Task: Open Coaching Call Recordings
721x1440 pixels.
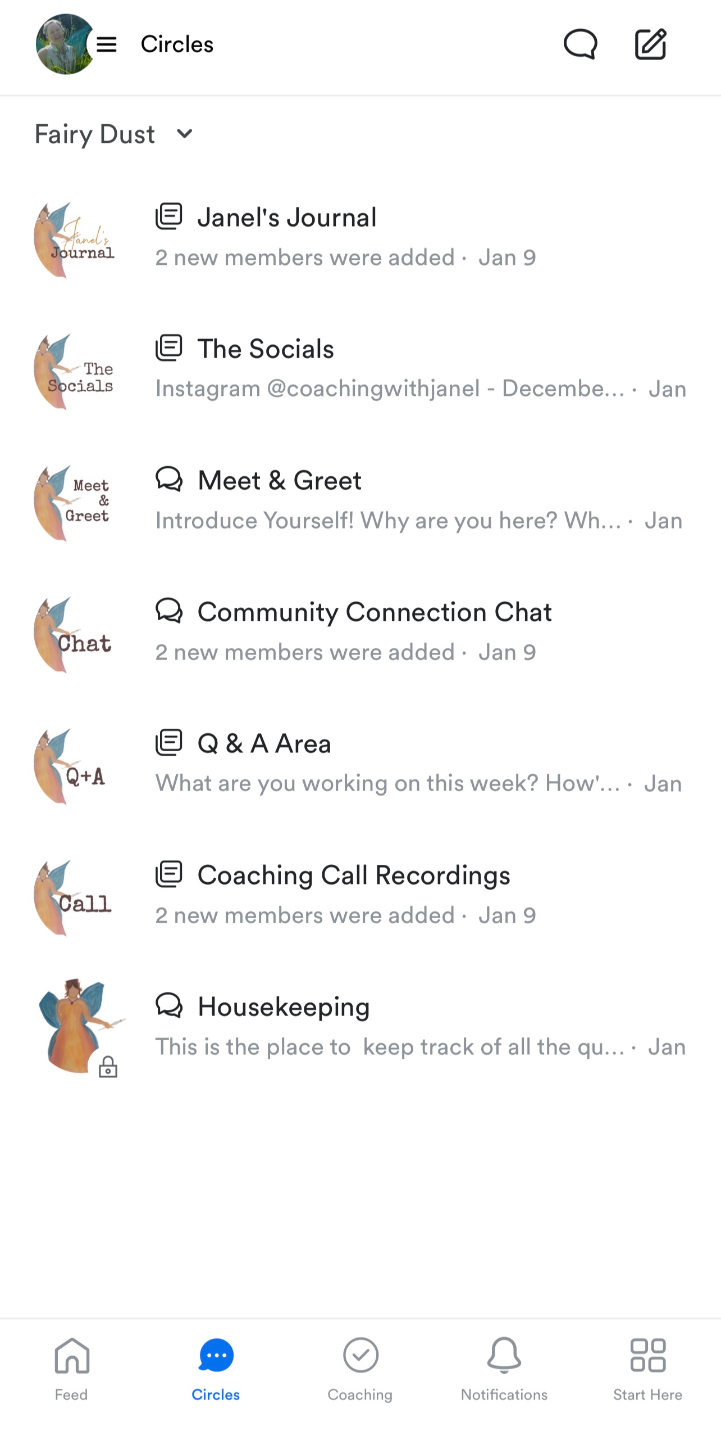Action: pyautogui.click(x=354, y=875)
